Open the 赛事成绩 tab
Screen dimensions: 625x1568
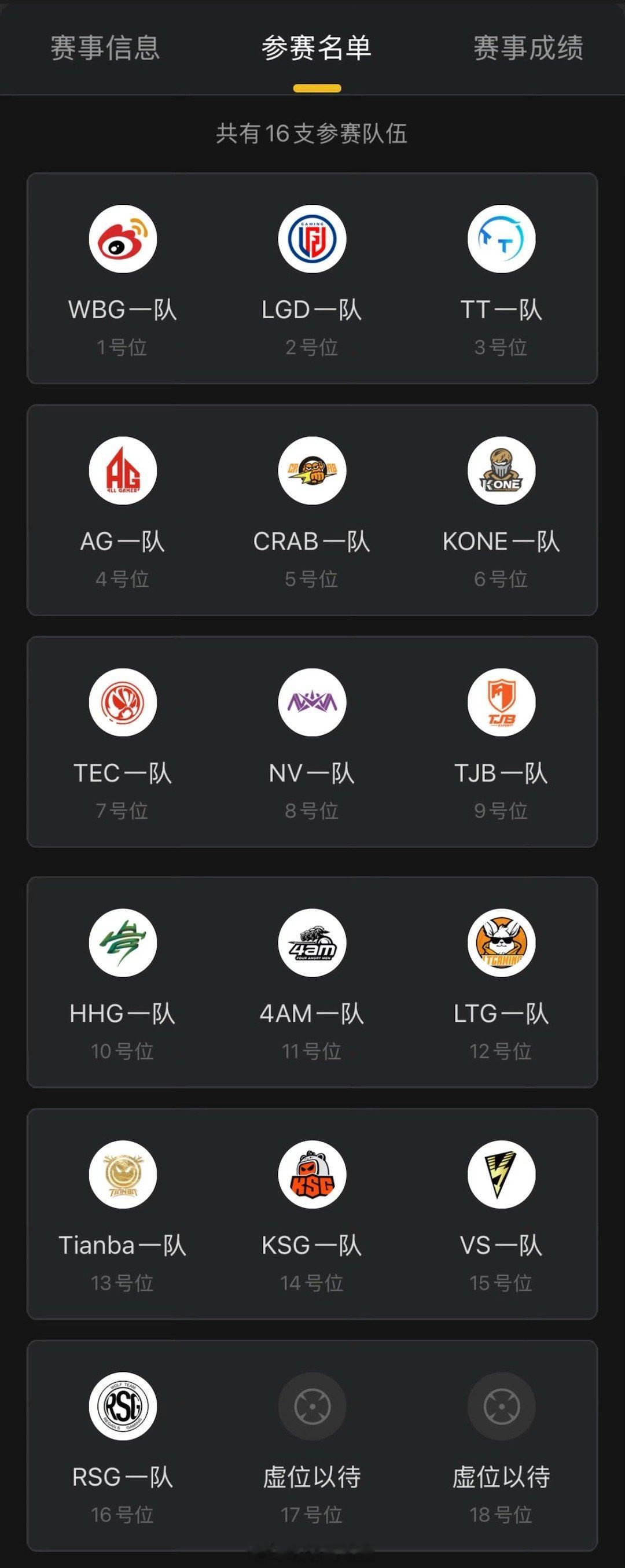point(528,47)
